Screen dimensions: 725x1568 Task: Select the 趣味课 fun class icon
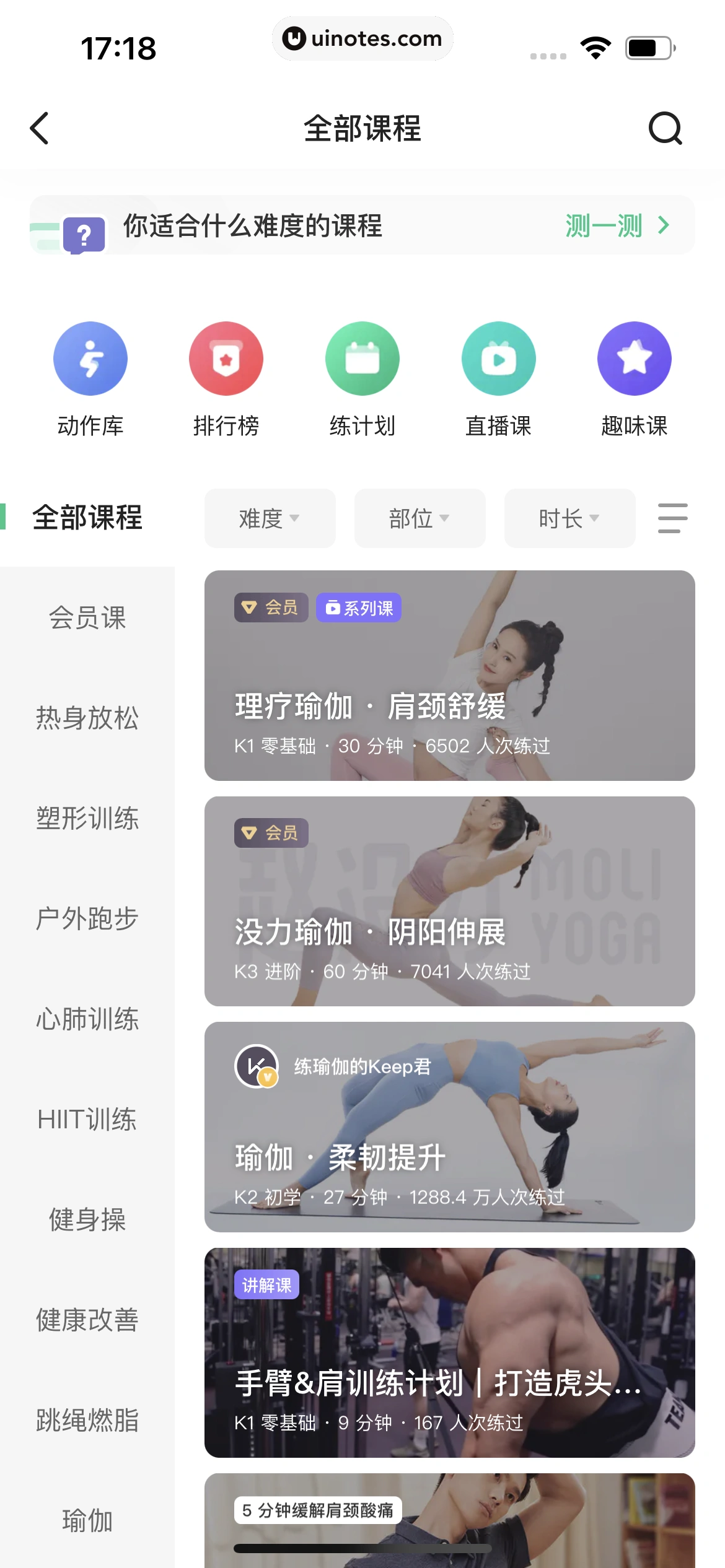(635, 359)
